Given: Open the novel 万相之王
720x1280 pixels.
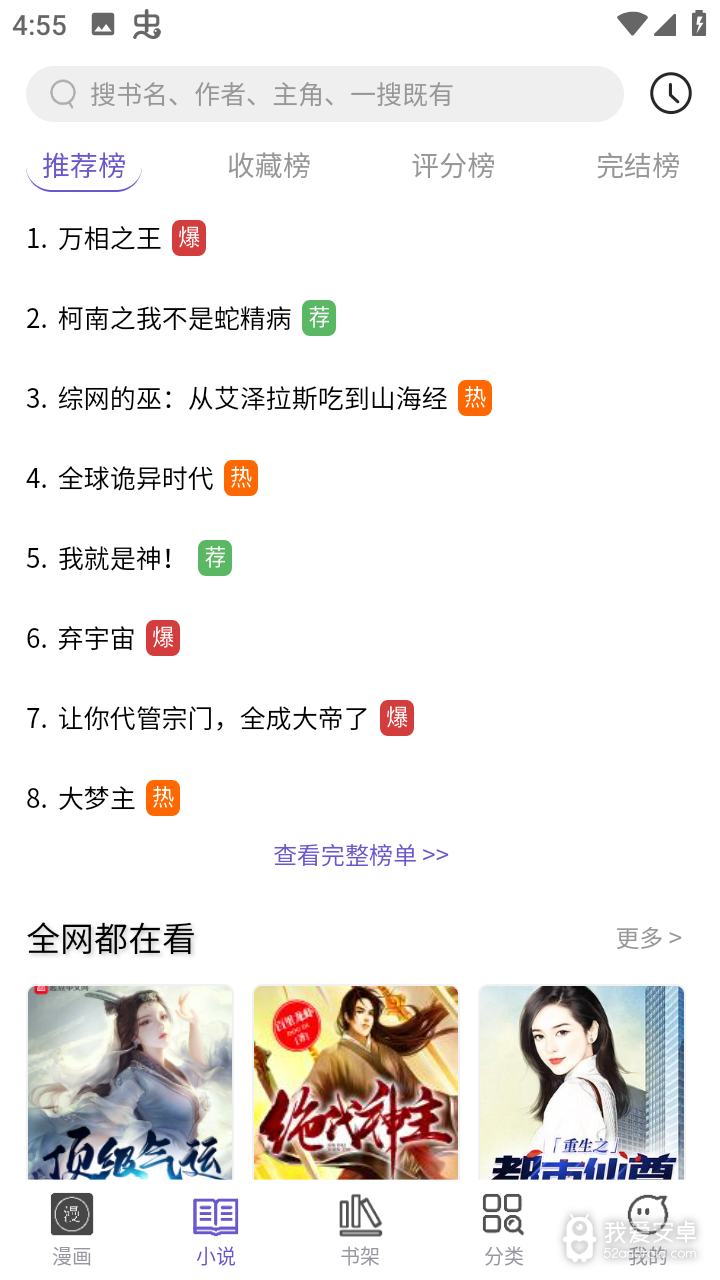Looking at the screenshot, I should point(110,238).
